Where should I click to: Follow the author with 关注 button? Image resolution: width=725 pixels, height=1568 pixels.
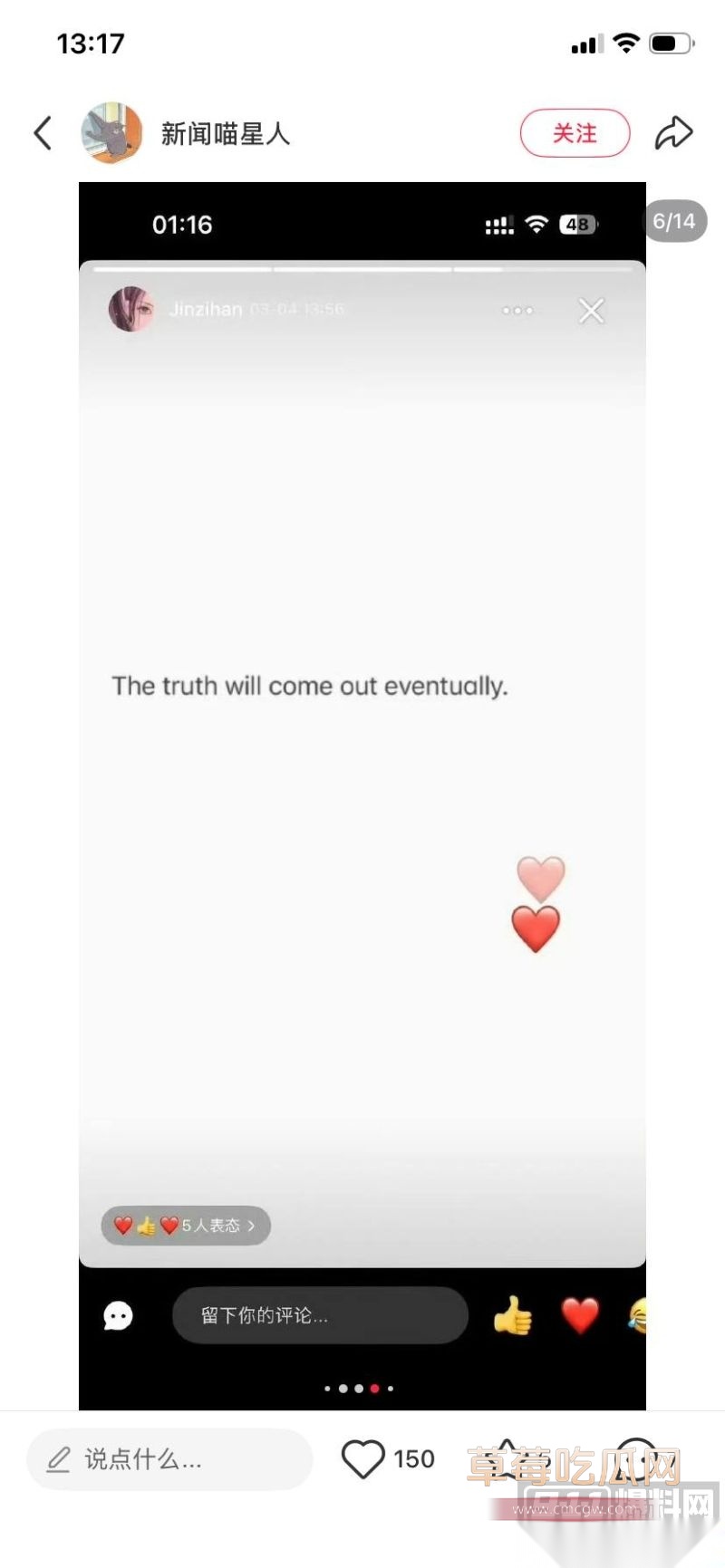coord(575,133)
